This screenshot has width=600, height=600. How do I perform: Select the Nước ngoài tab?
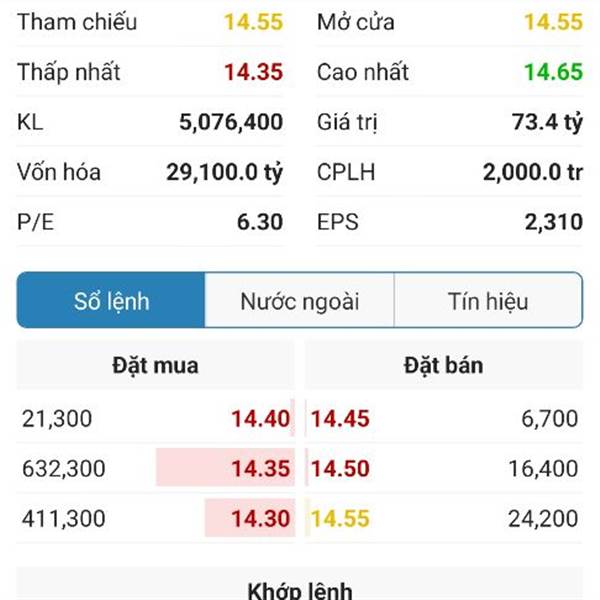(x=299, y=301)
